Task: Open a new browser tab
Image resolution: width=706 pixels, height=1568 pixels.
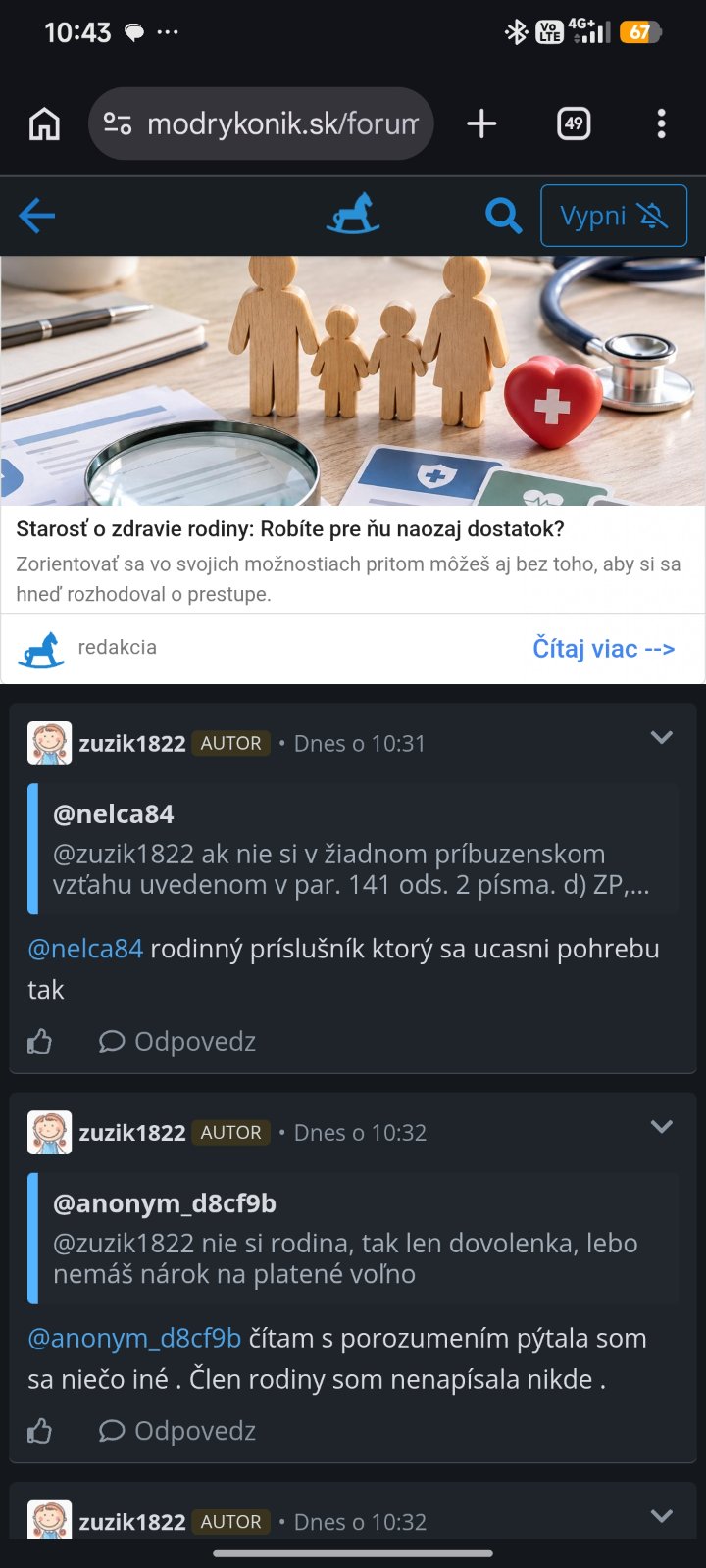Action: point(481,123)
